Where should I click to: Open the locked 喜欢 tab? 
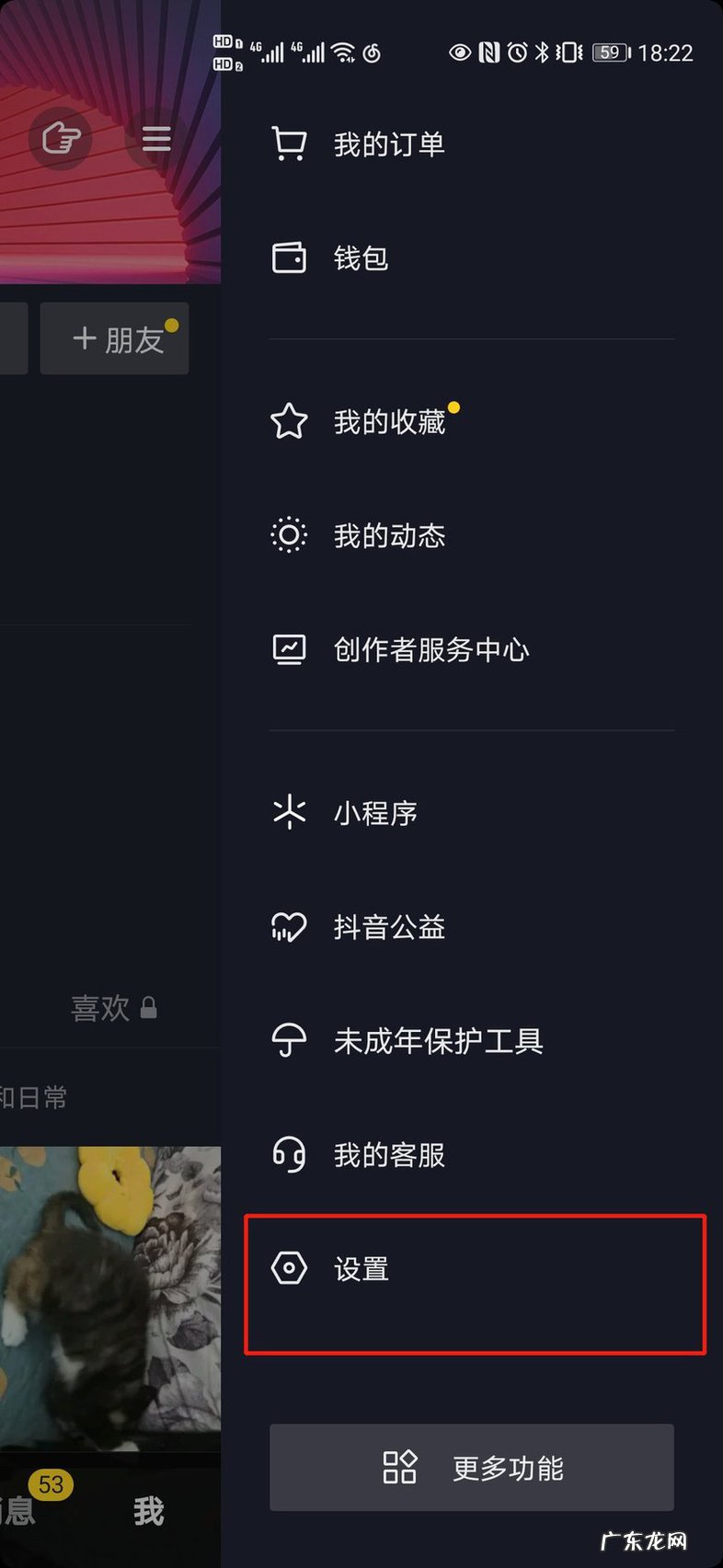[x=113, y=1007]
